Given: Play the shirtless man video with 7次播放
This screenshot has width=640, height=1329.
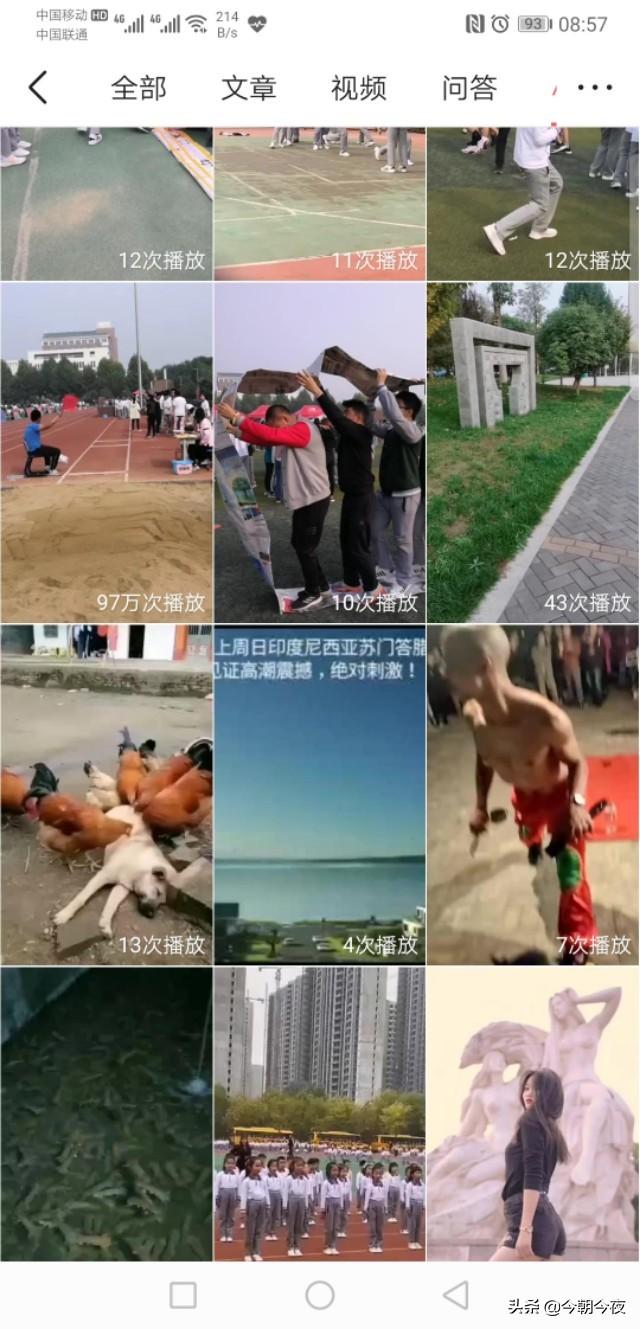Looking at the screenshot, I should tap(532, 795).
